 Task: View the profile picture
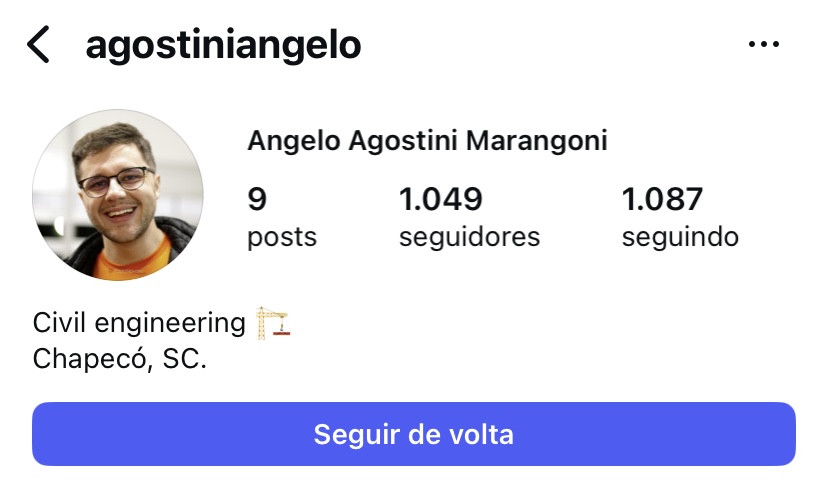click(118, 195)
